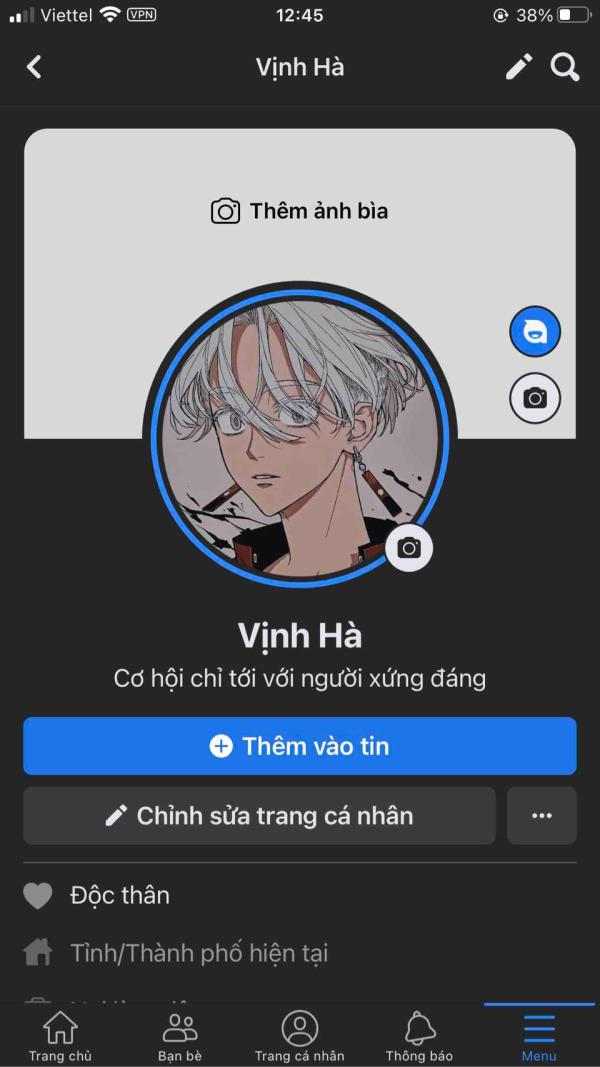Tap Thêm vào tin button
Screen dimensions: 600x1067
(x=300, y=746)
